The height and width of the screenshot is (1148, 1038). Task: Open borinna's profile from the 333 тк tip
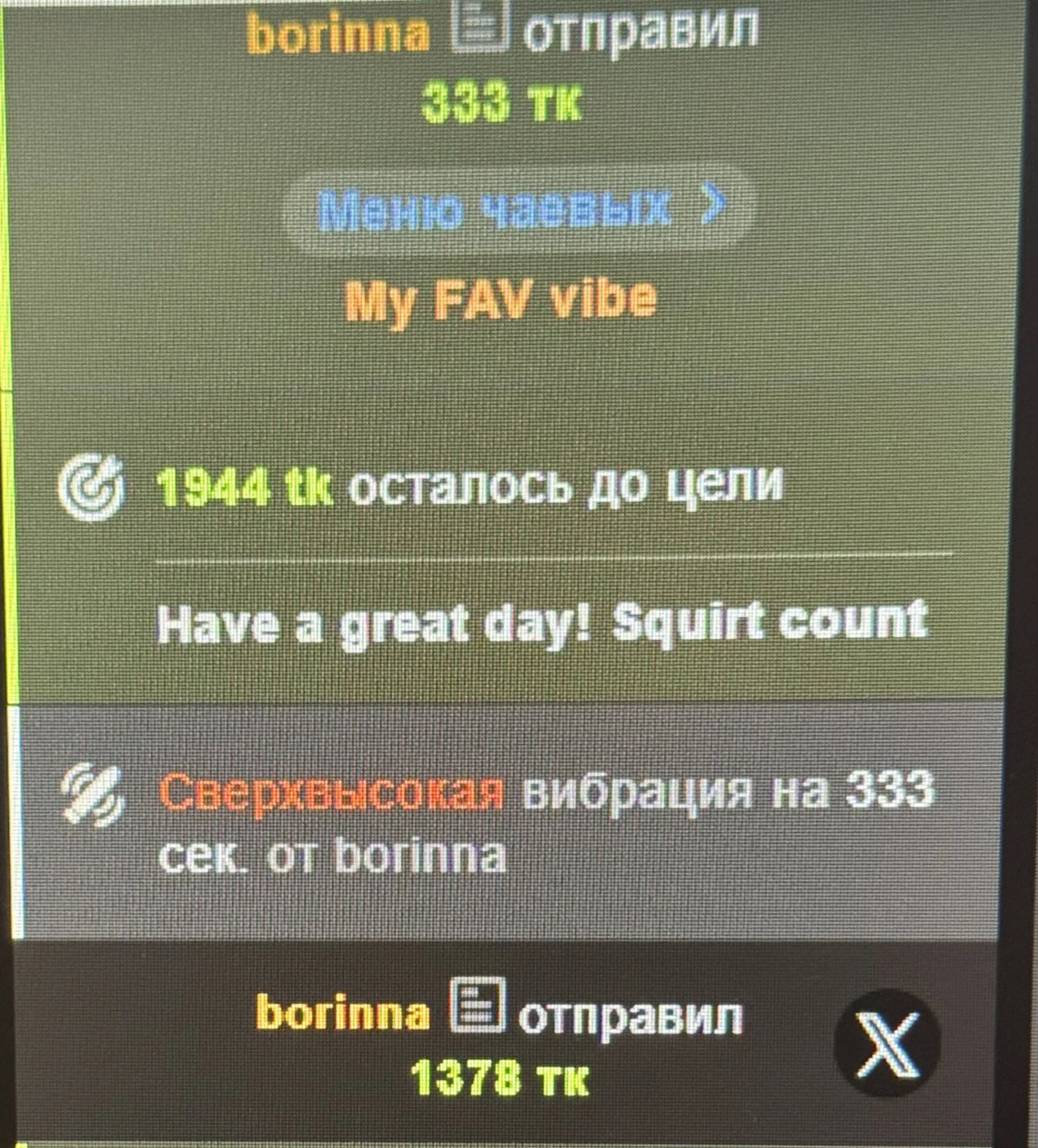(x=339, y=36)
